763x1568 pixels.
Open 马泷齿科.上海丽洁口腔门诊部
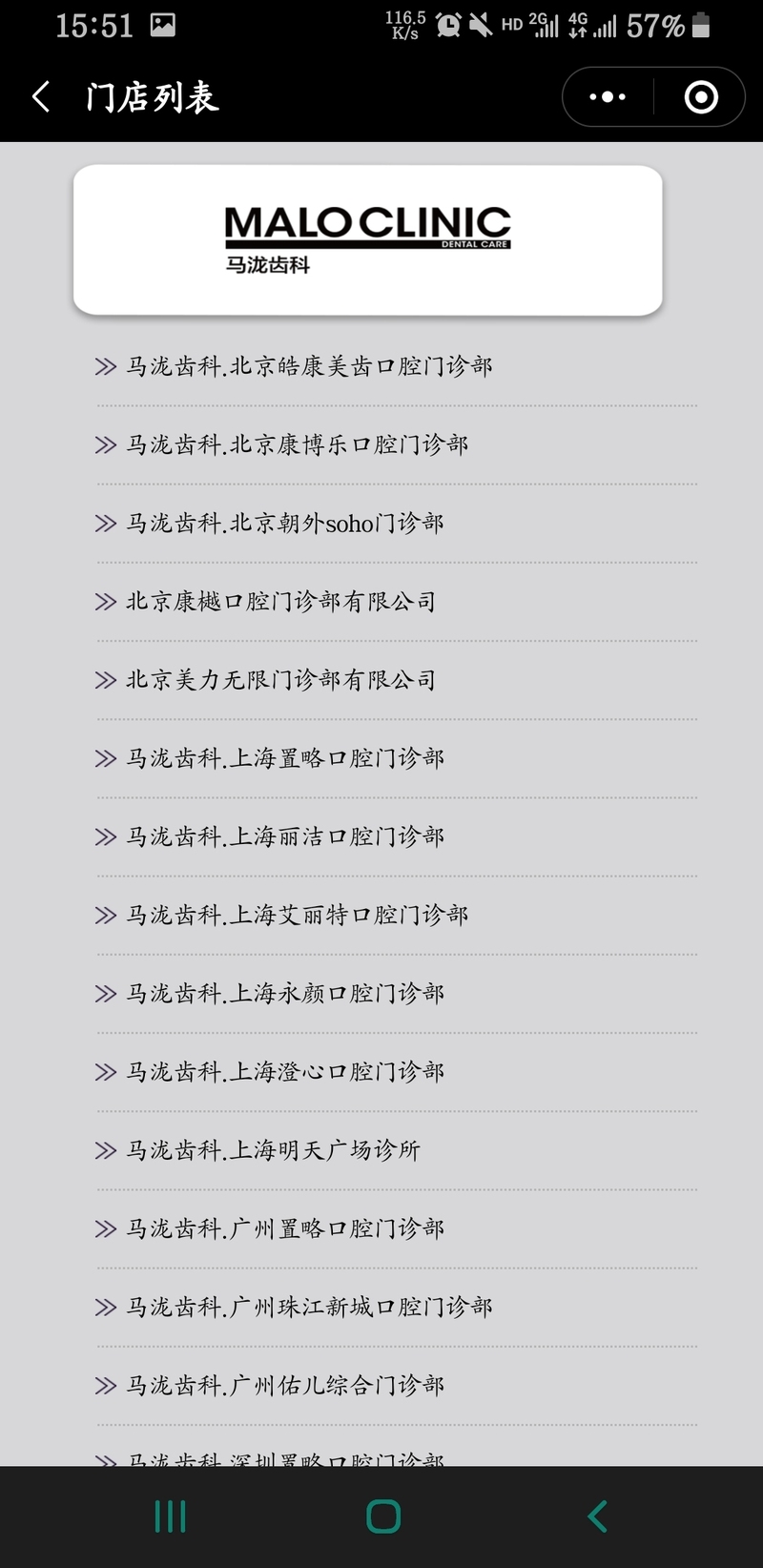click(397, 836)
